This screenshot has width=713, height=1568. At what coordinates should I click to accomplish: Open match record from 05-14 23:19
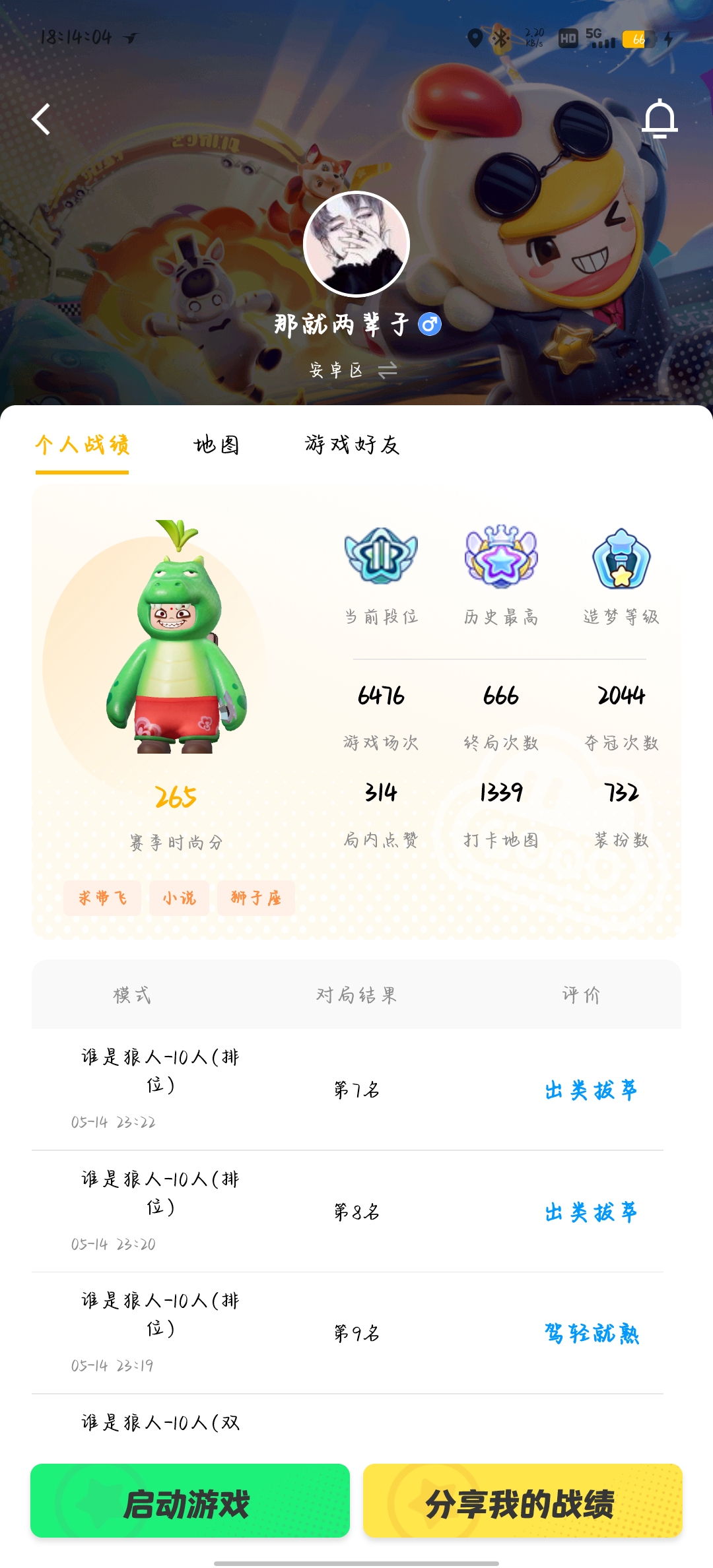347,1333
